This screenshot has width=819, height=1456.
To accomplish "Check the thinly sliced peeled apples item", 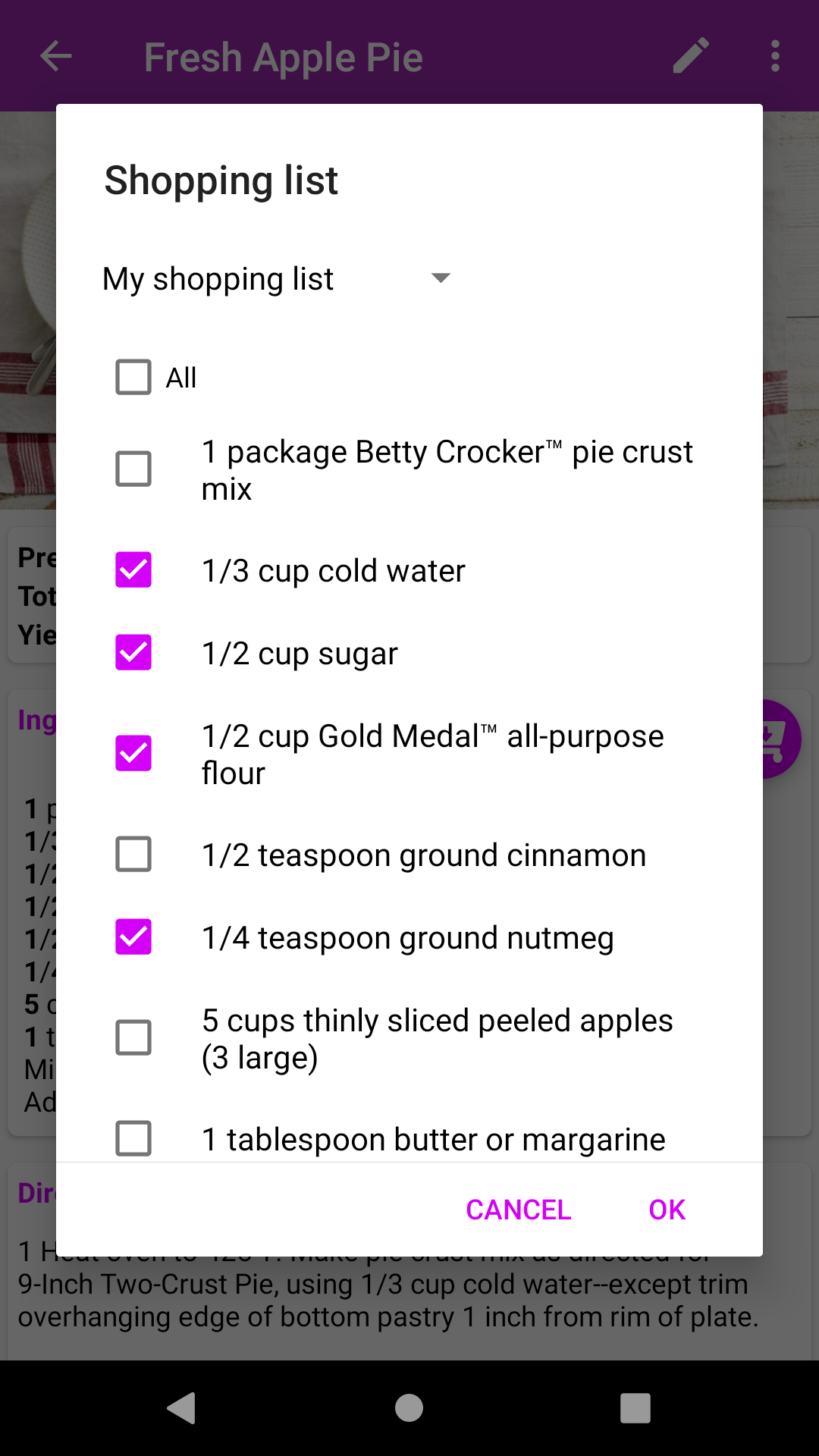I will tap(133, 1037).
